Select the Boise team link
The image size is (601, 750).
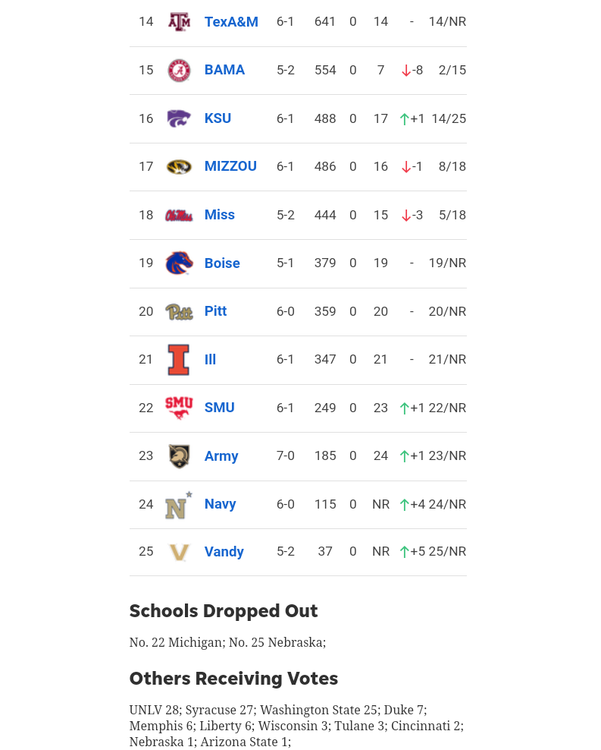click(x=222, y=263)
